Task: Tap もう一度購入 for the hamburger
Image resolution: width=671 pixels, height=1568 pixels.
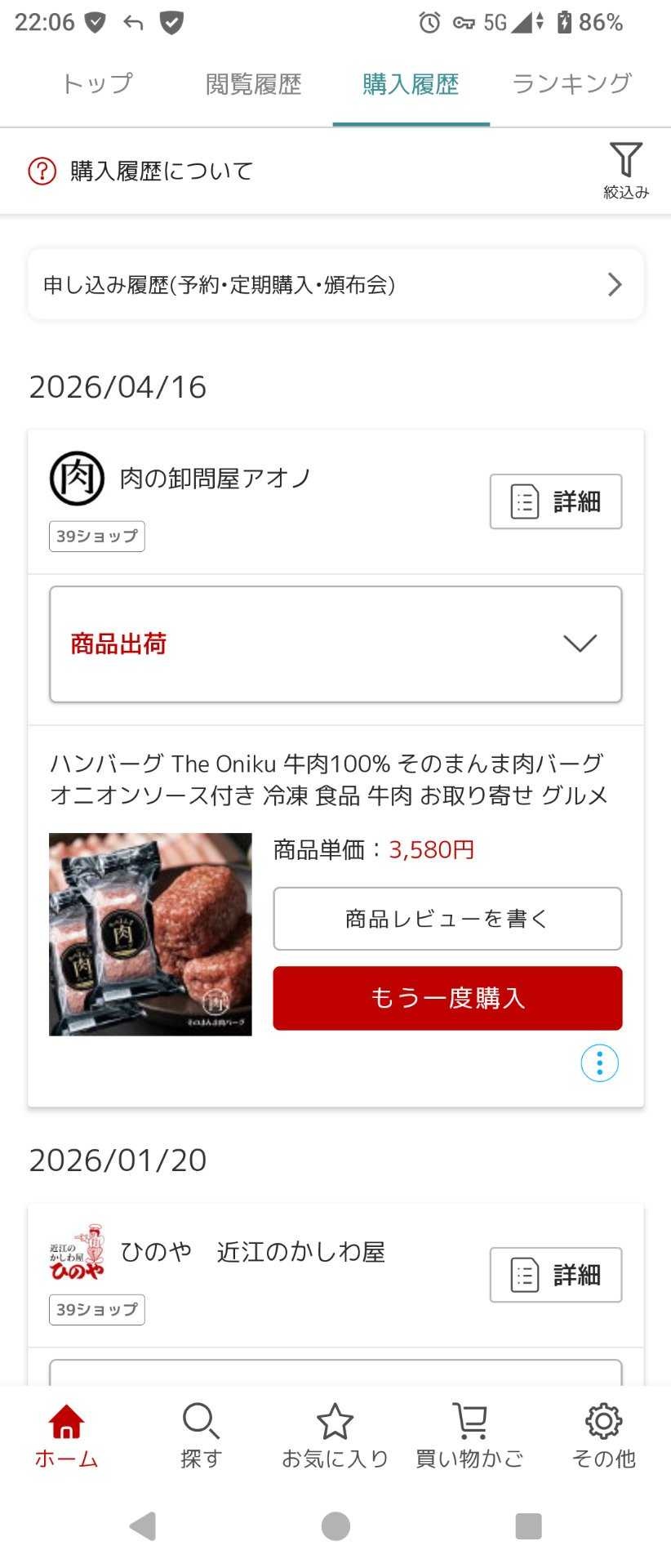Action: tap(447, 998)
